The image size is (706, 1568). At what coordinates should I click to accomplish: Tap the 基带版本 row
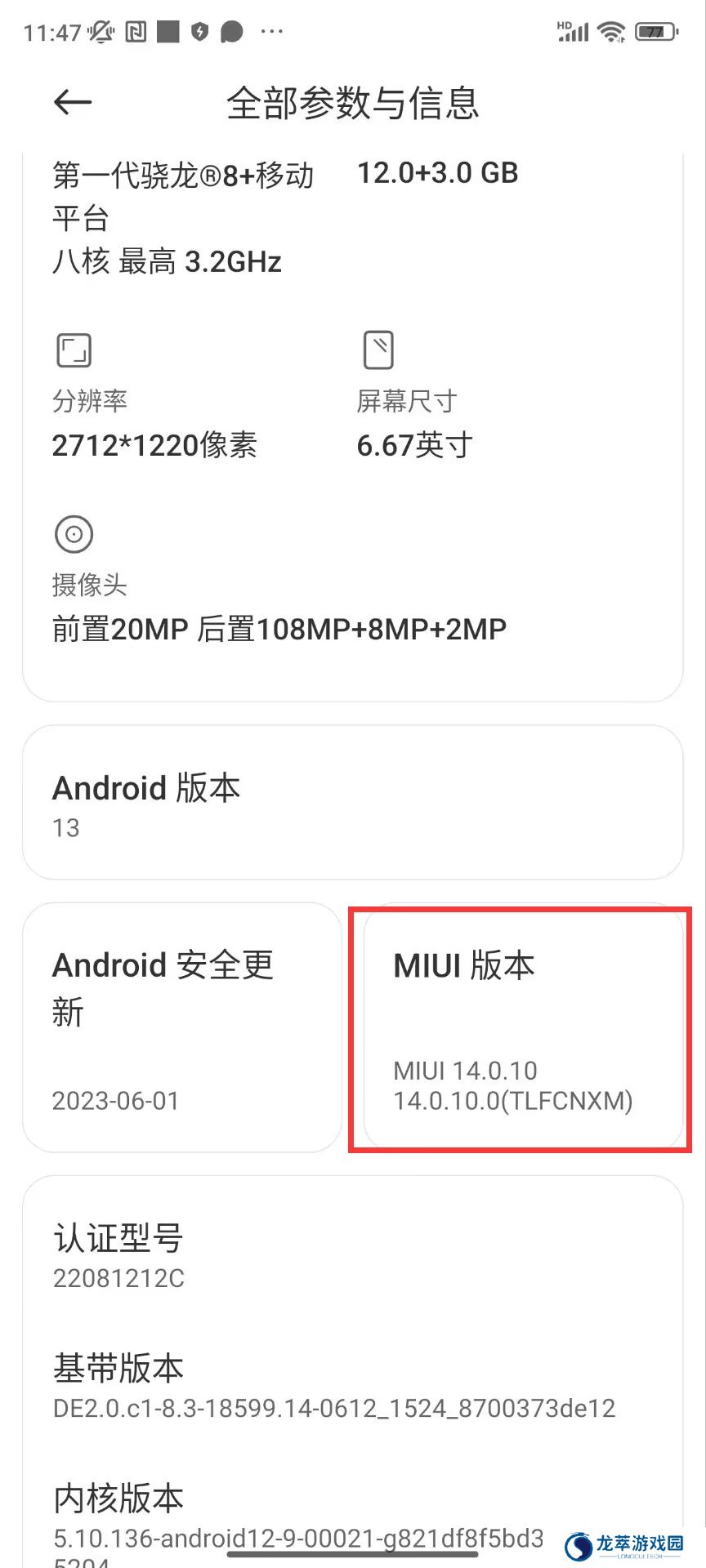coord(352,1386)
